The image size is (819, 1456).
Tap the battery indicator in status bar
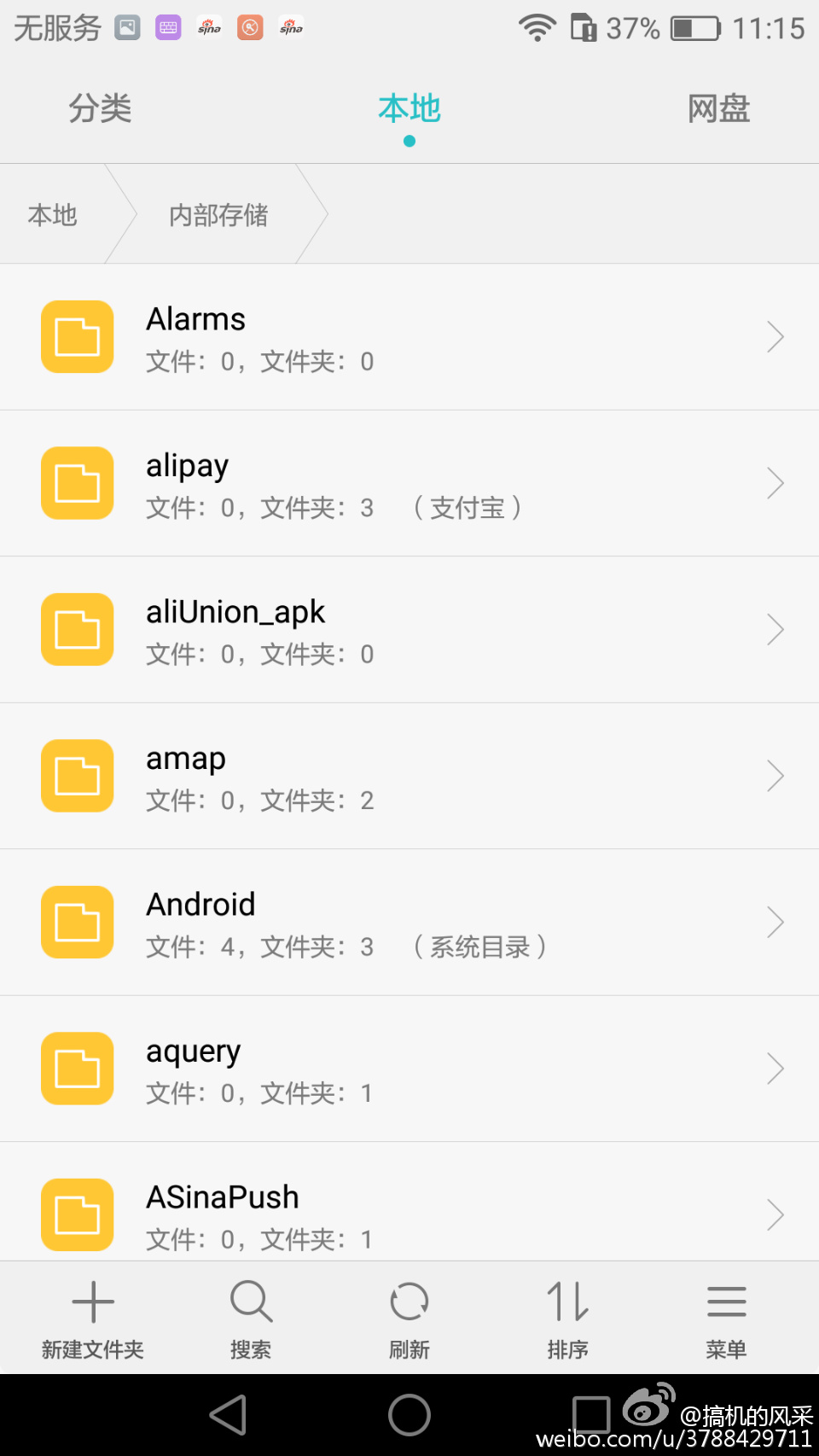[x=693, y=27]
